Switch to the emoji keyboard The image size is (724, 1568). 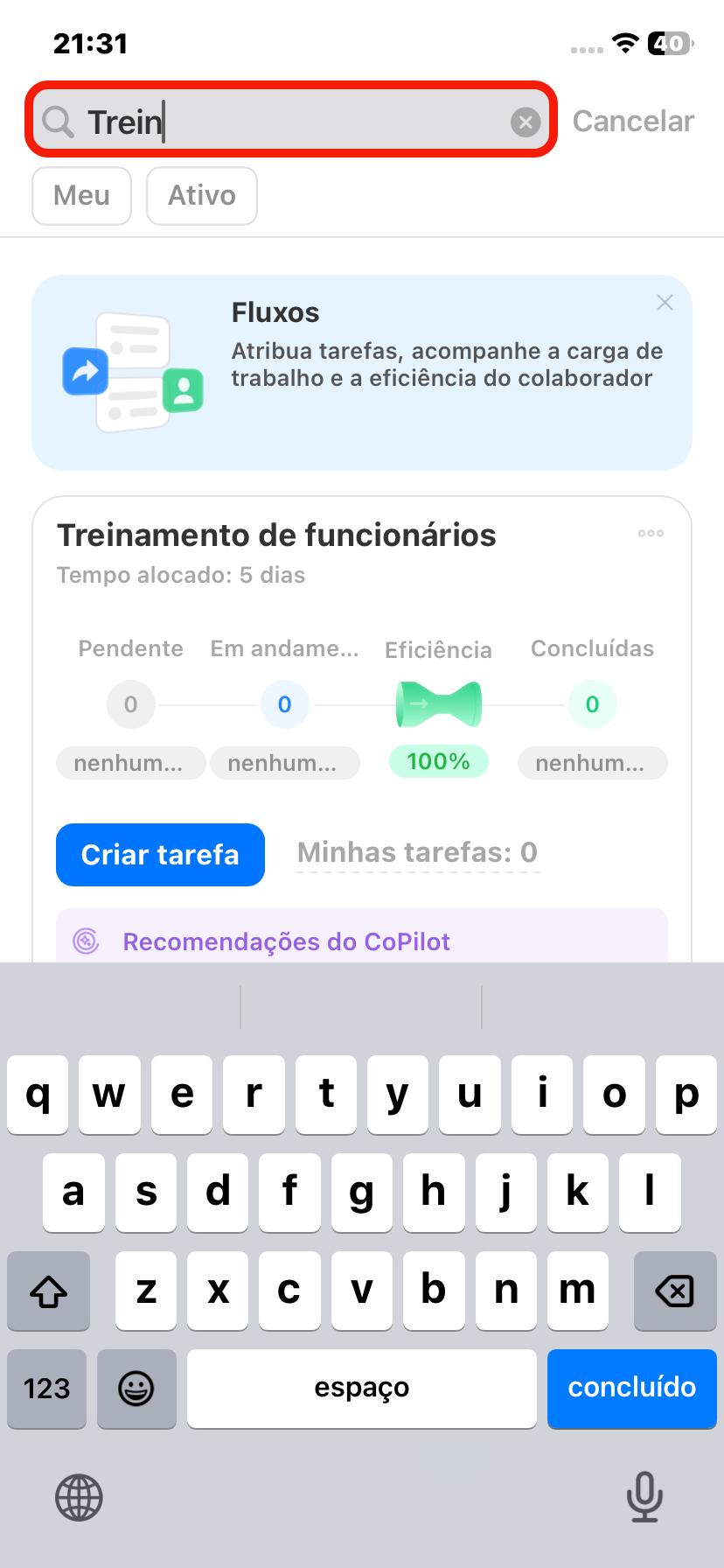tap(136, 1389)
